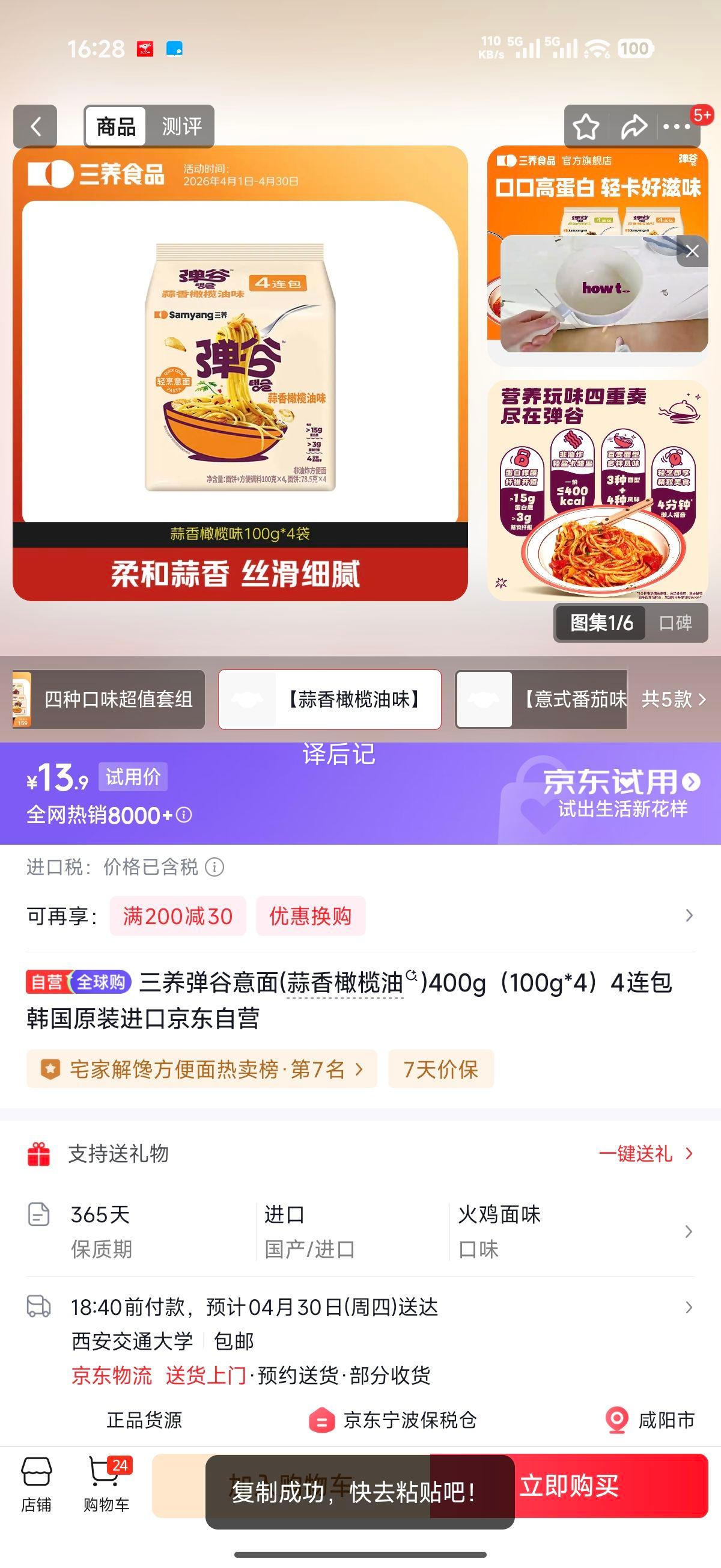Select the 蒜香橄榄油味 flavor option

332,699
